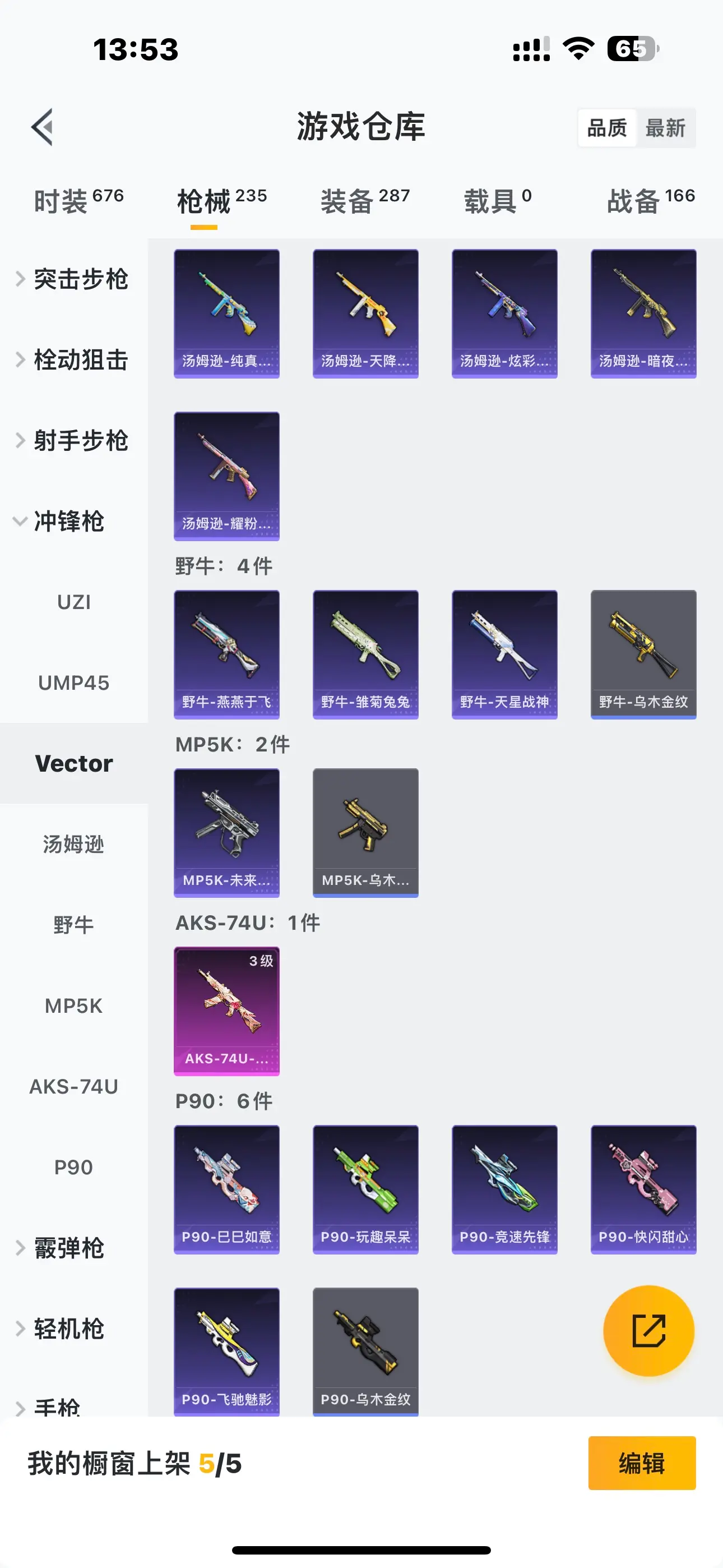This screenshot has width=723, height=1568.
Task: Switch to the 时装 tab
Action: (x=78, y=201)
